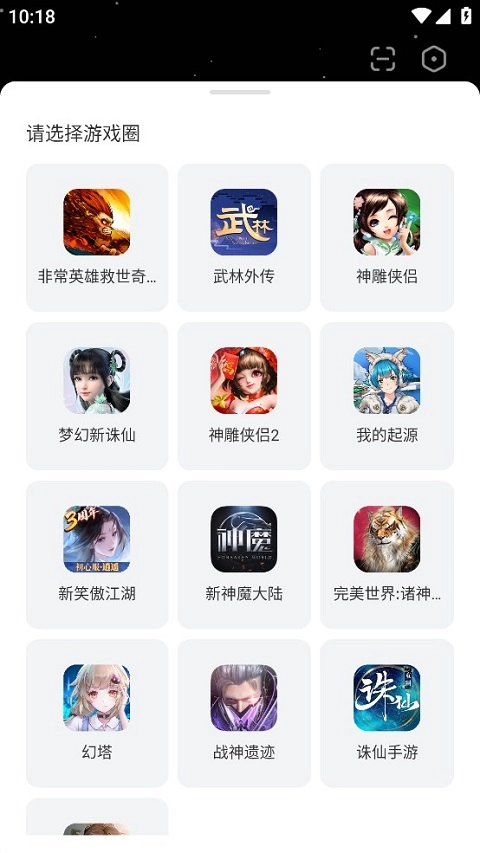Select 梦幻新诛仙 game circle

(x=97, y=396)
